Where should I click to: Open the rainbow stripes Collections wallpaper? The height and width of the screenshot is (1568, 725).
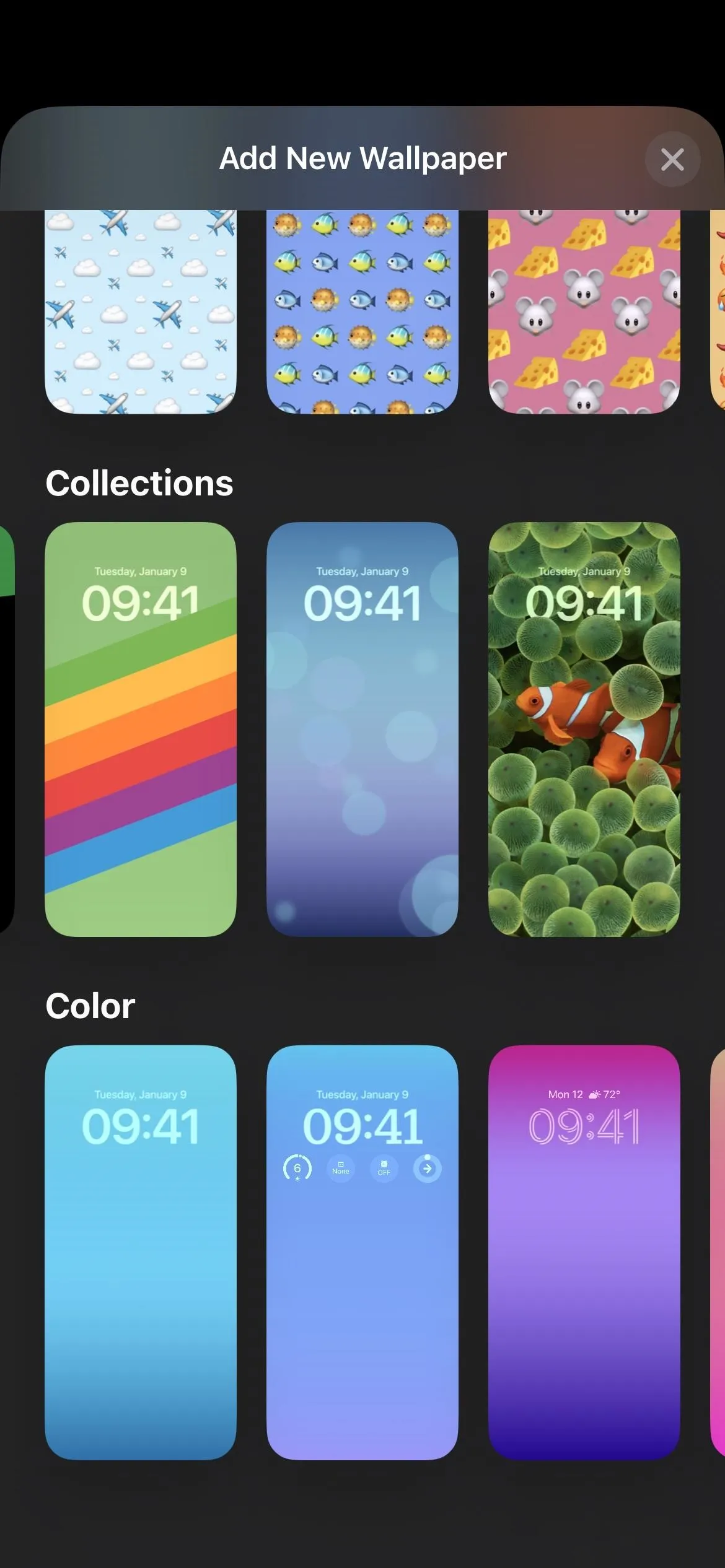[141, 730]
